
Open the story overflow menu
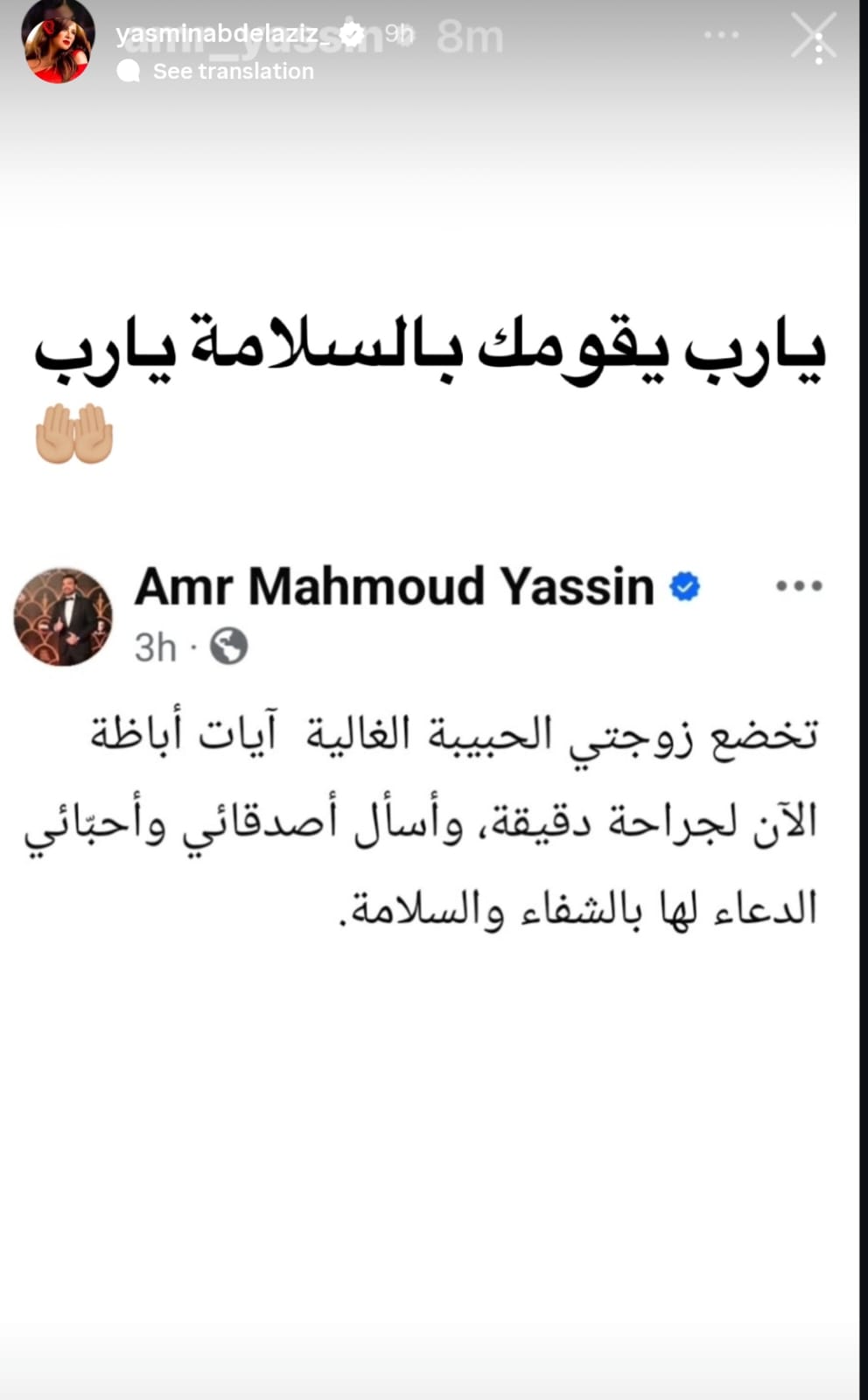coord(721,35)
